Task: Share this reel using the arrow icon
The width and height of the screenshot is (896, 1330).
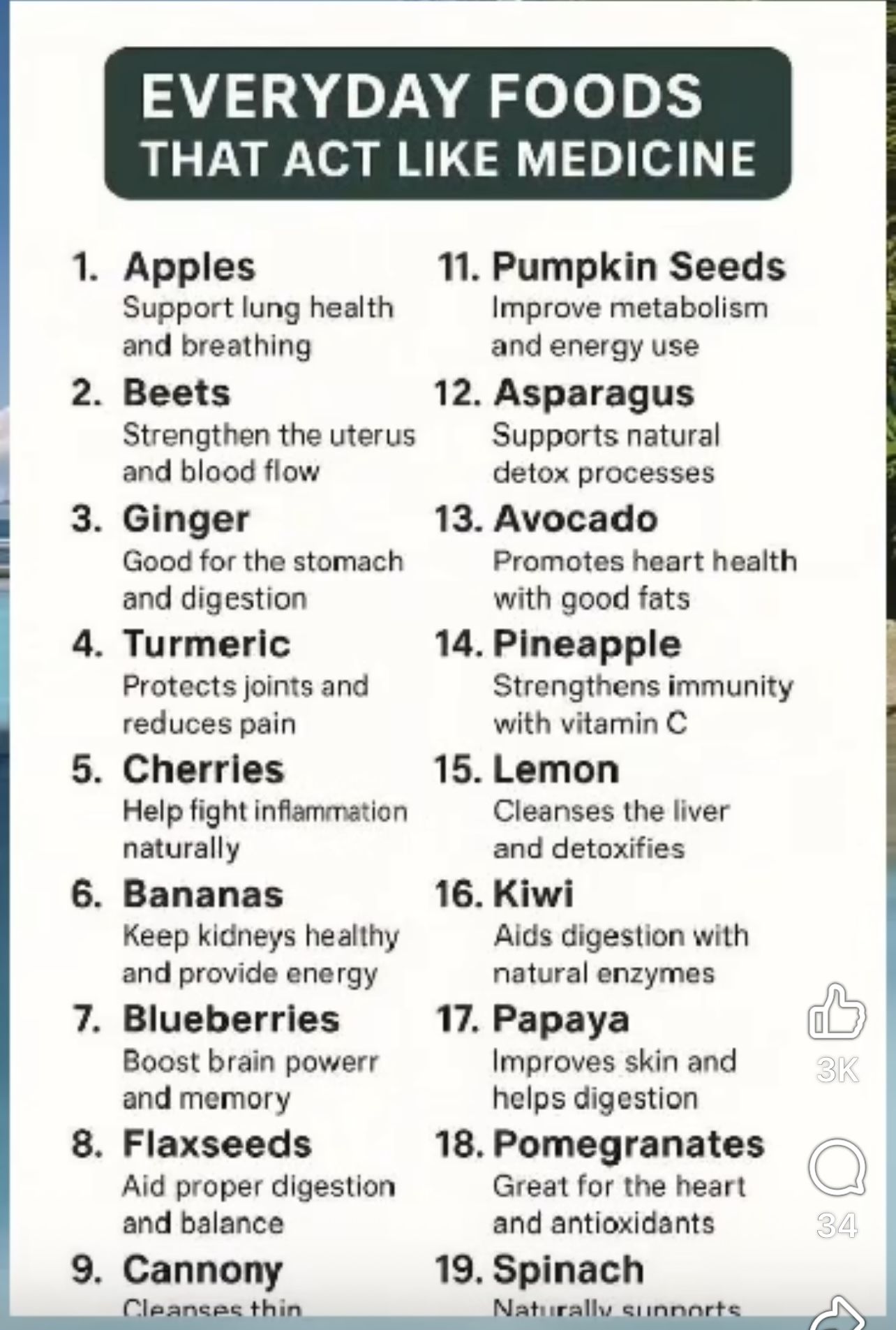Action: point(837,1313)
